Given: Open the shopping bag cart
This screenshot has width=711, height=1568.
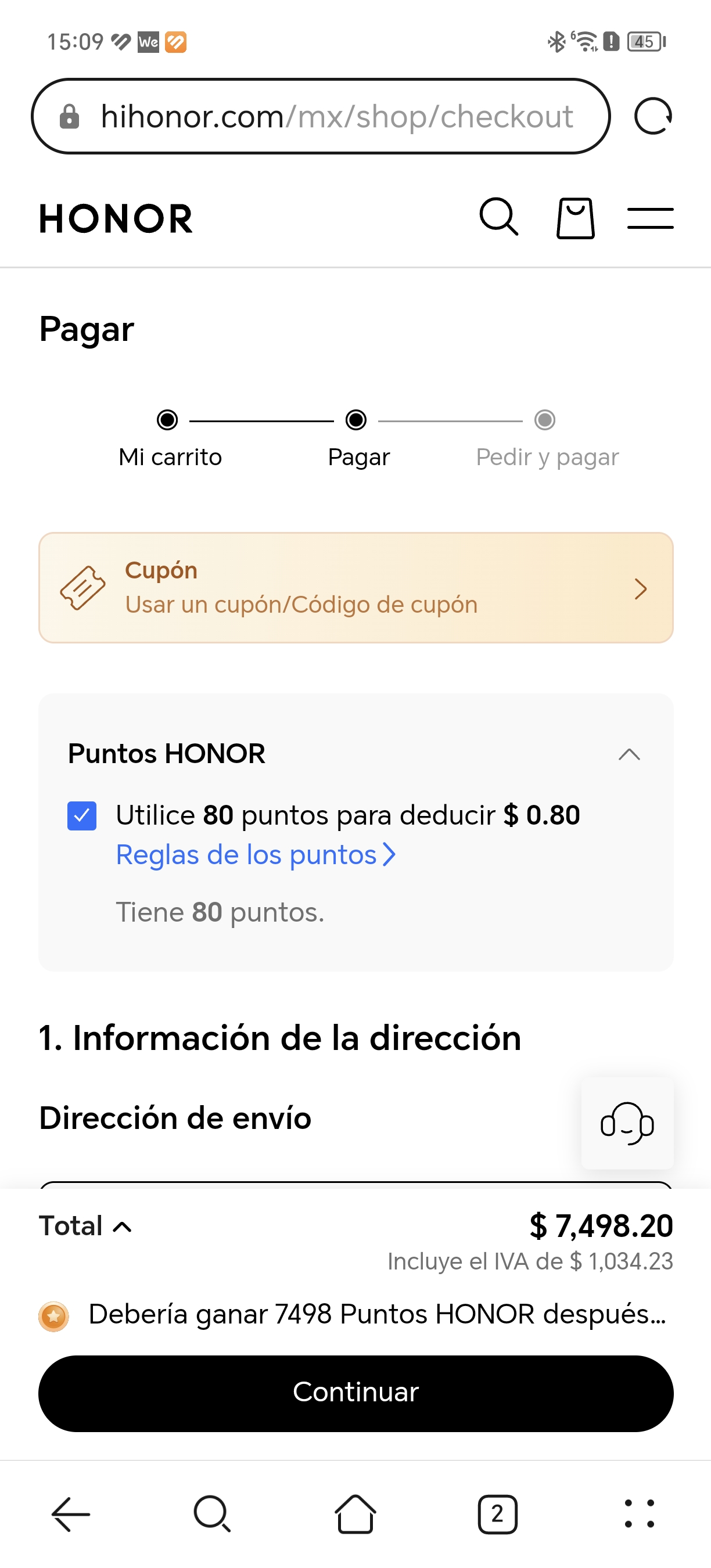Looking at the screenshot, I should (x=575, y=218).
